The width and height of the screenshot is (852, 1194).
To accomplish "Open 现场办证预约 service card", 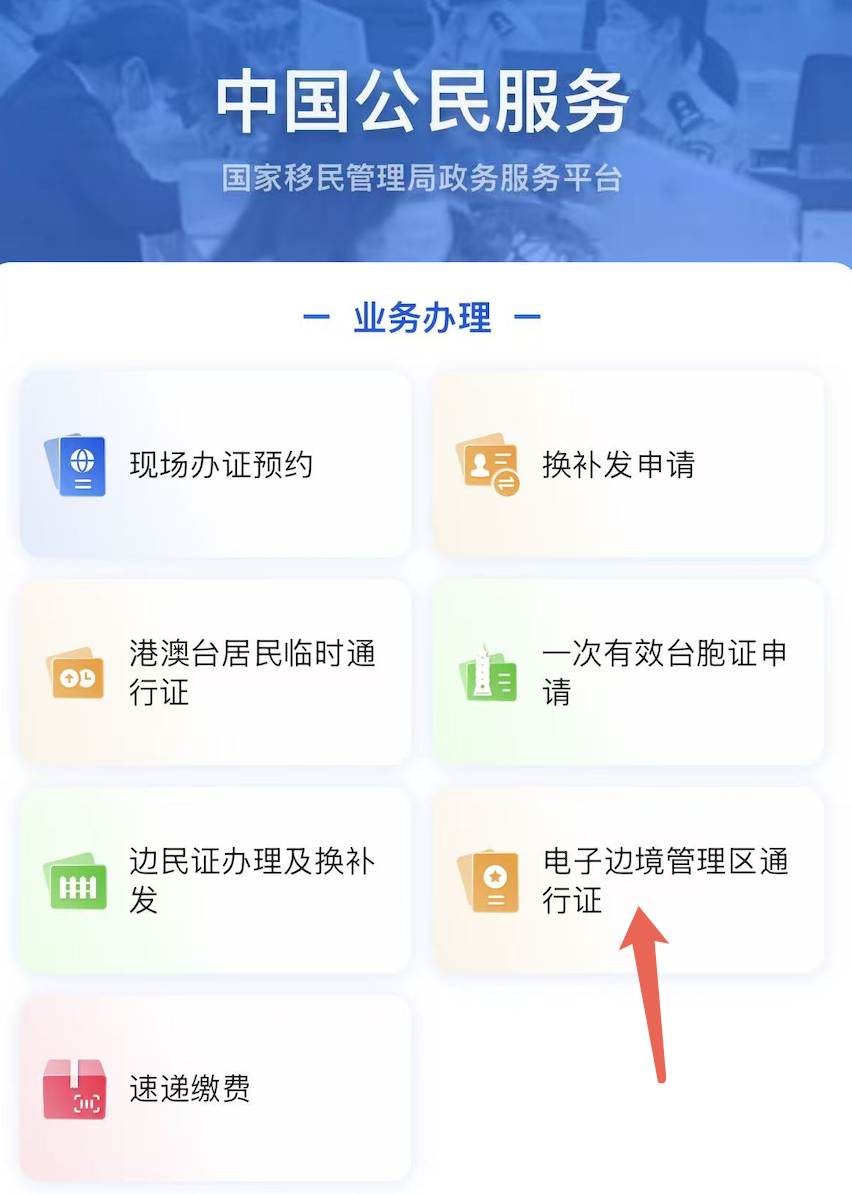I will coord(215,465).
